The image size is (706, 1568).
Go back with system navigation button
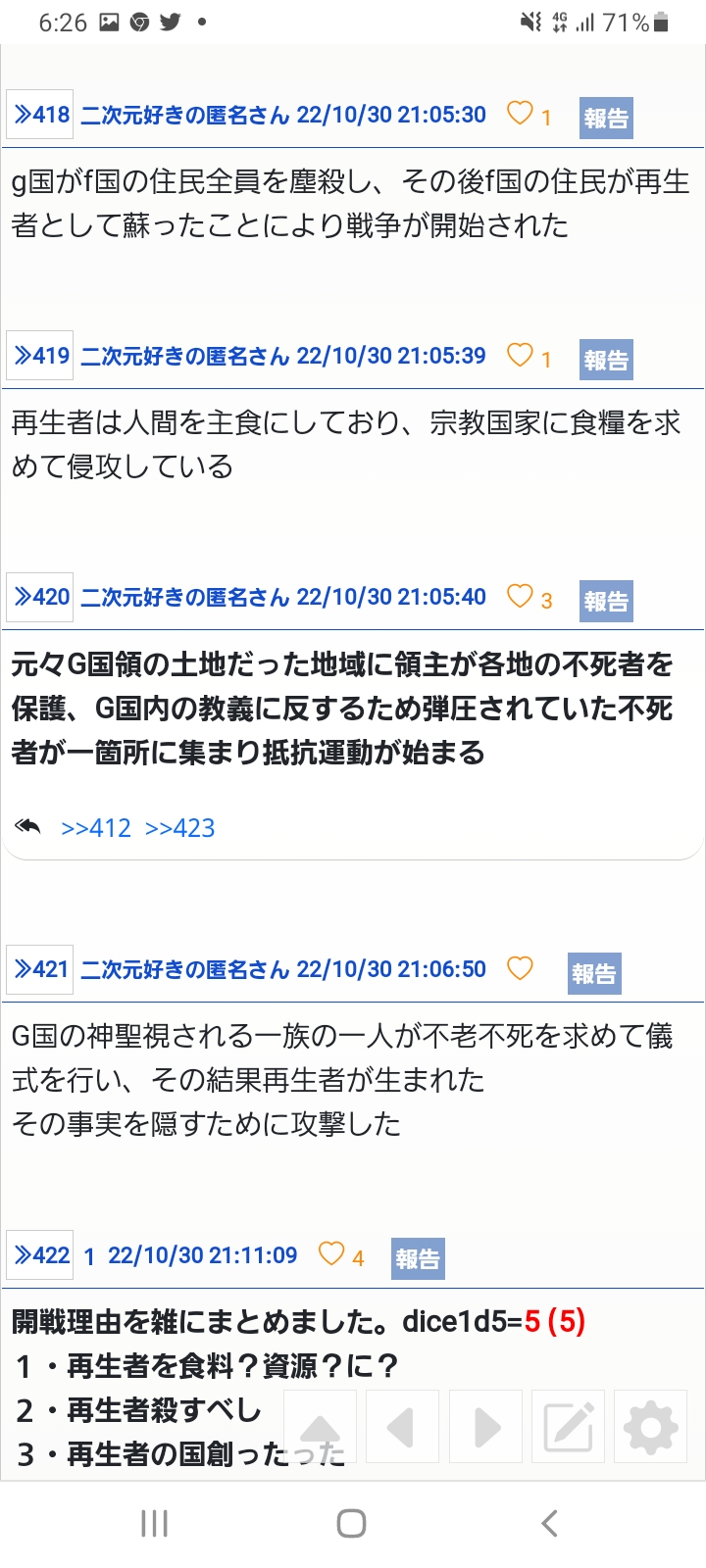click(x=549, y=1523)
